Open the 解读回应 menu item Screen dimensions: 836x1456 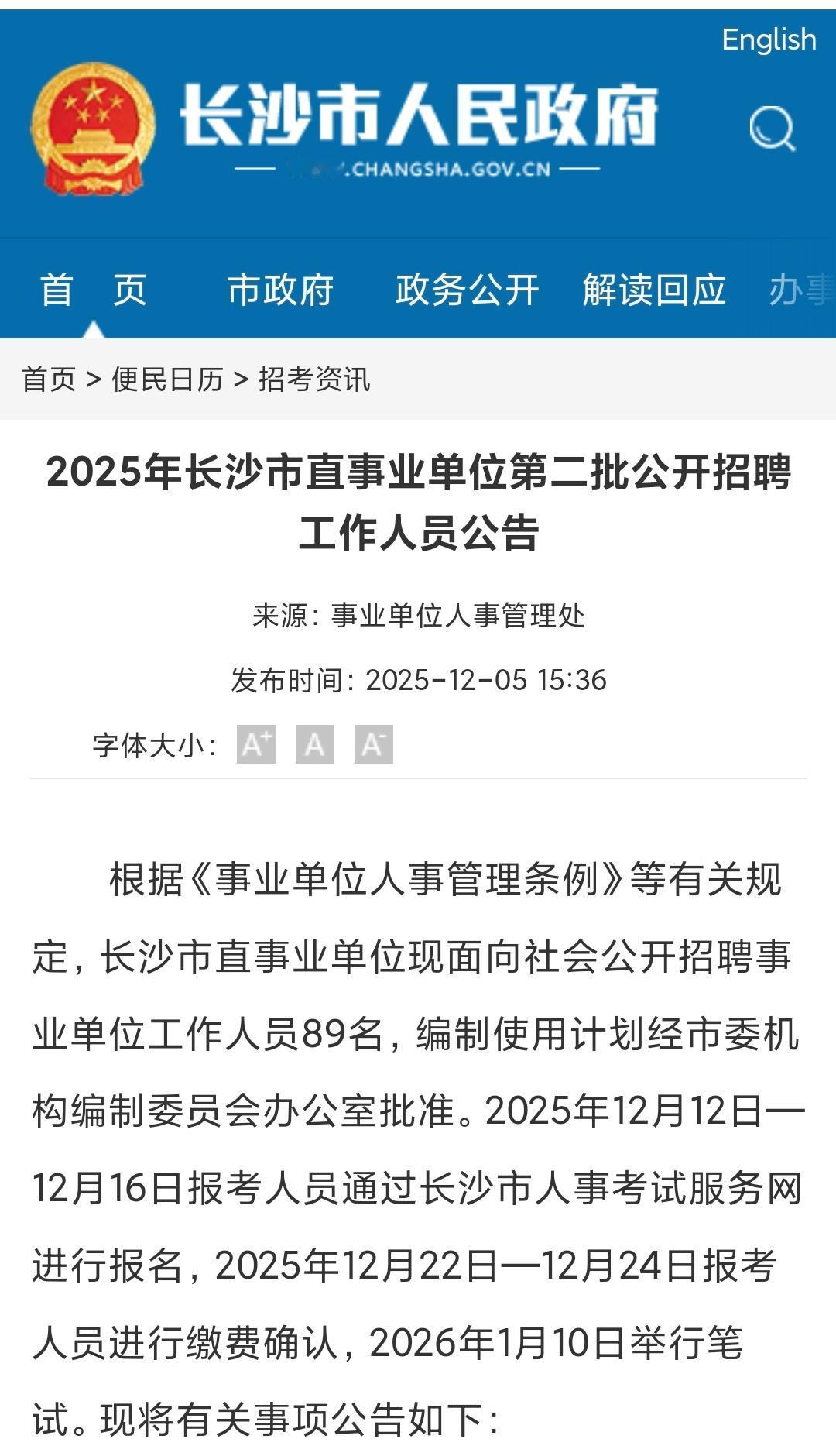click(653, 289)
